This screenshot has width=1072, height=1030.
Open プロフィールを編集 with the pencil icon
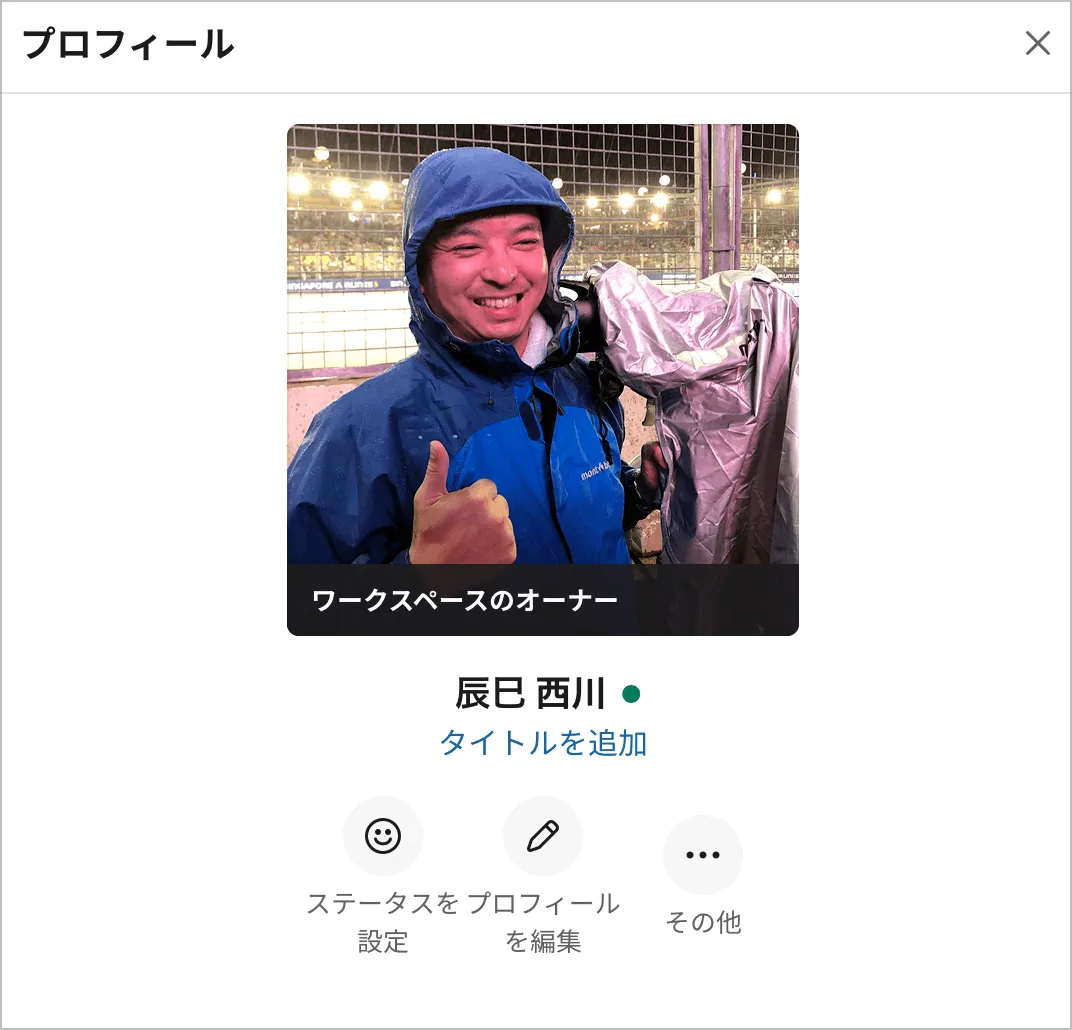coord(543,836)
